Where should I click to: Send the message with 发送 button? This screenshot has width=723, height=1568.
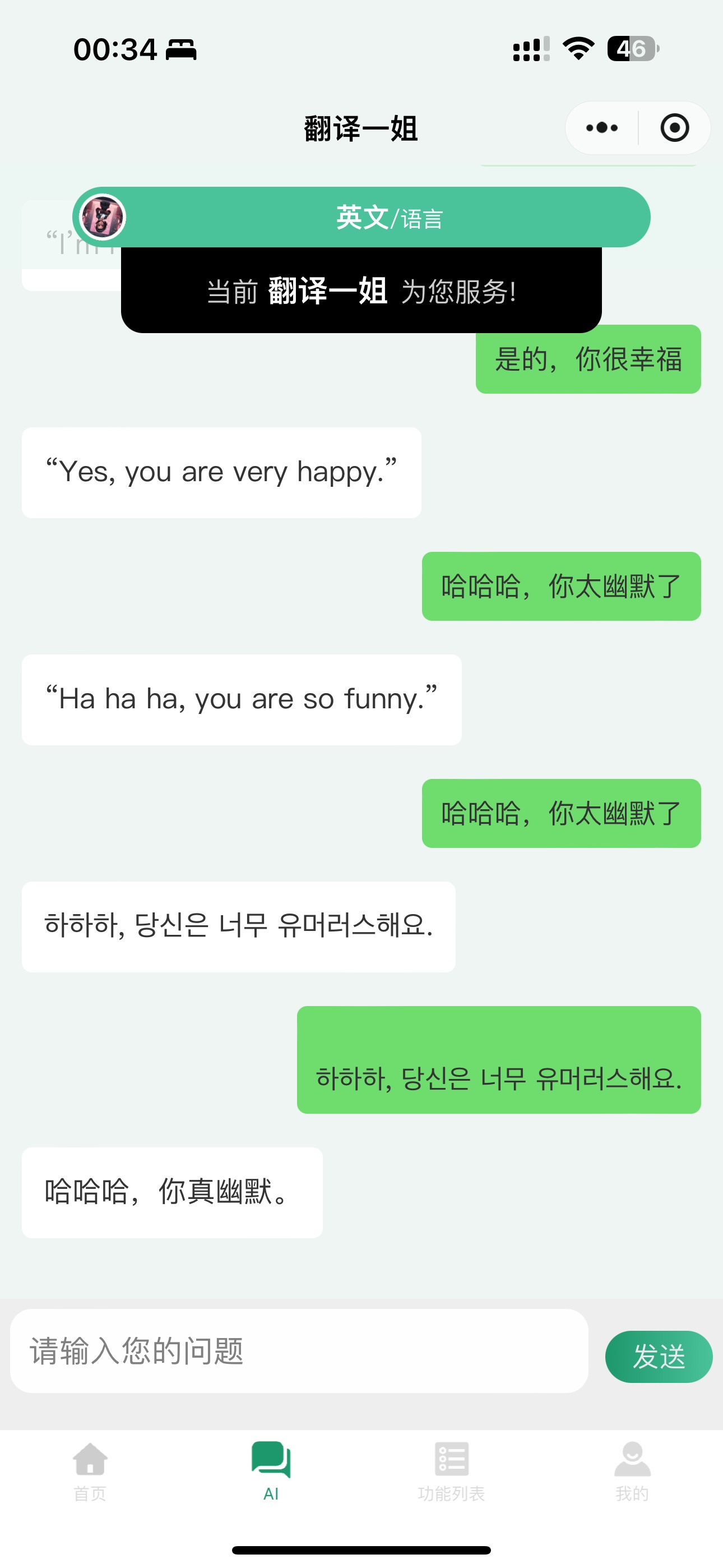click(659, 1356)
